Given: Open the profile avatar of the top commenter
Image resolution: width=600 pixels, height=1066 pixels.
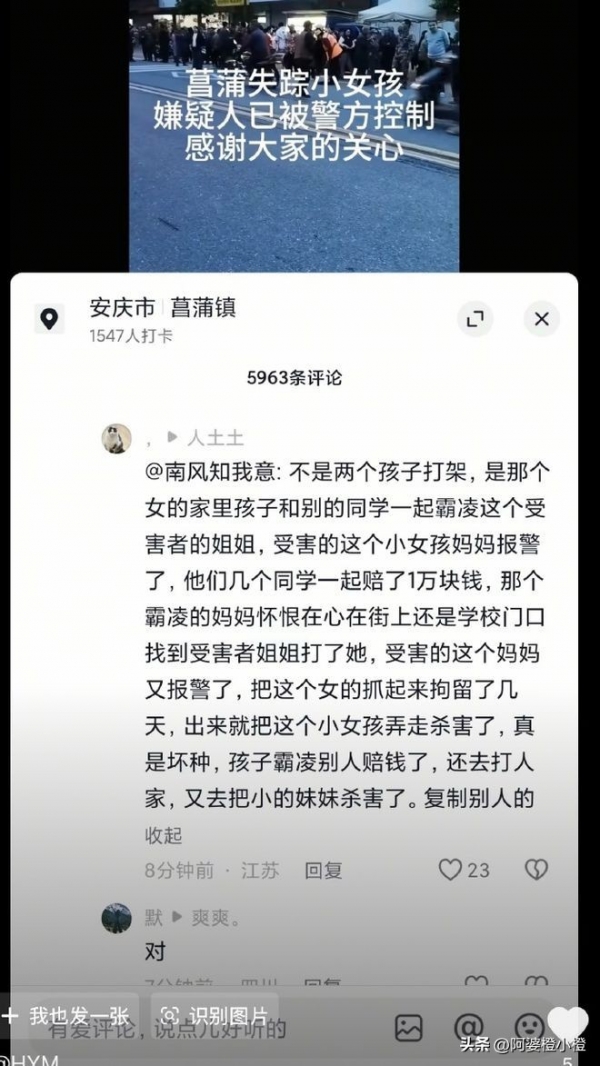Looking at the screenshot, I should (116, 438).
